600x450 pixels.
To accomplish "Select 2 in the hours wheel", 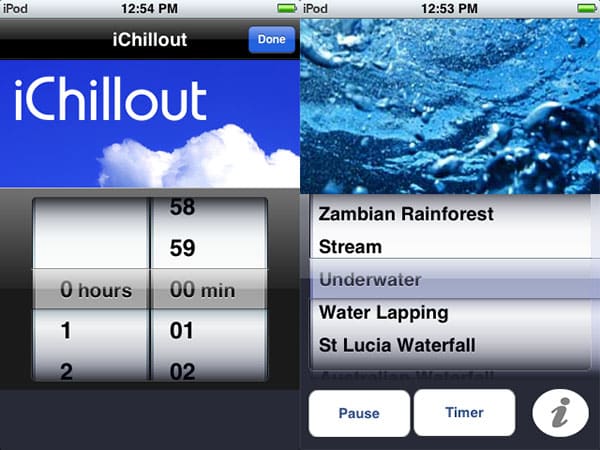I will pyautogui.click(x=66, y=369).
